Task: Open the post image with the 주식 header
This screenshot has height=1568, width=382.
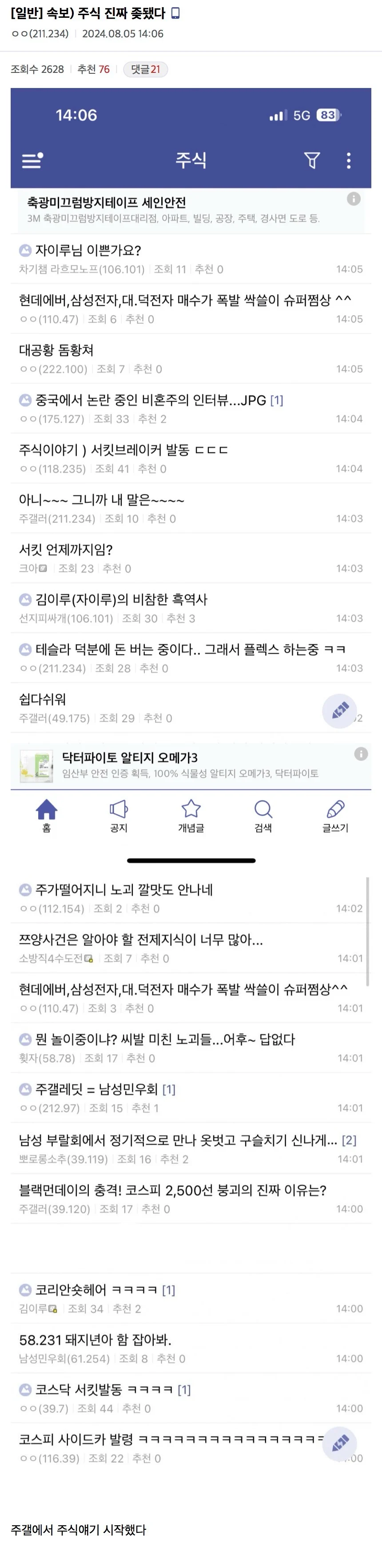Action: click(191, 475)
